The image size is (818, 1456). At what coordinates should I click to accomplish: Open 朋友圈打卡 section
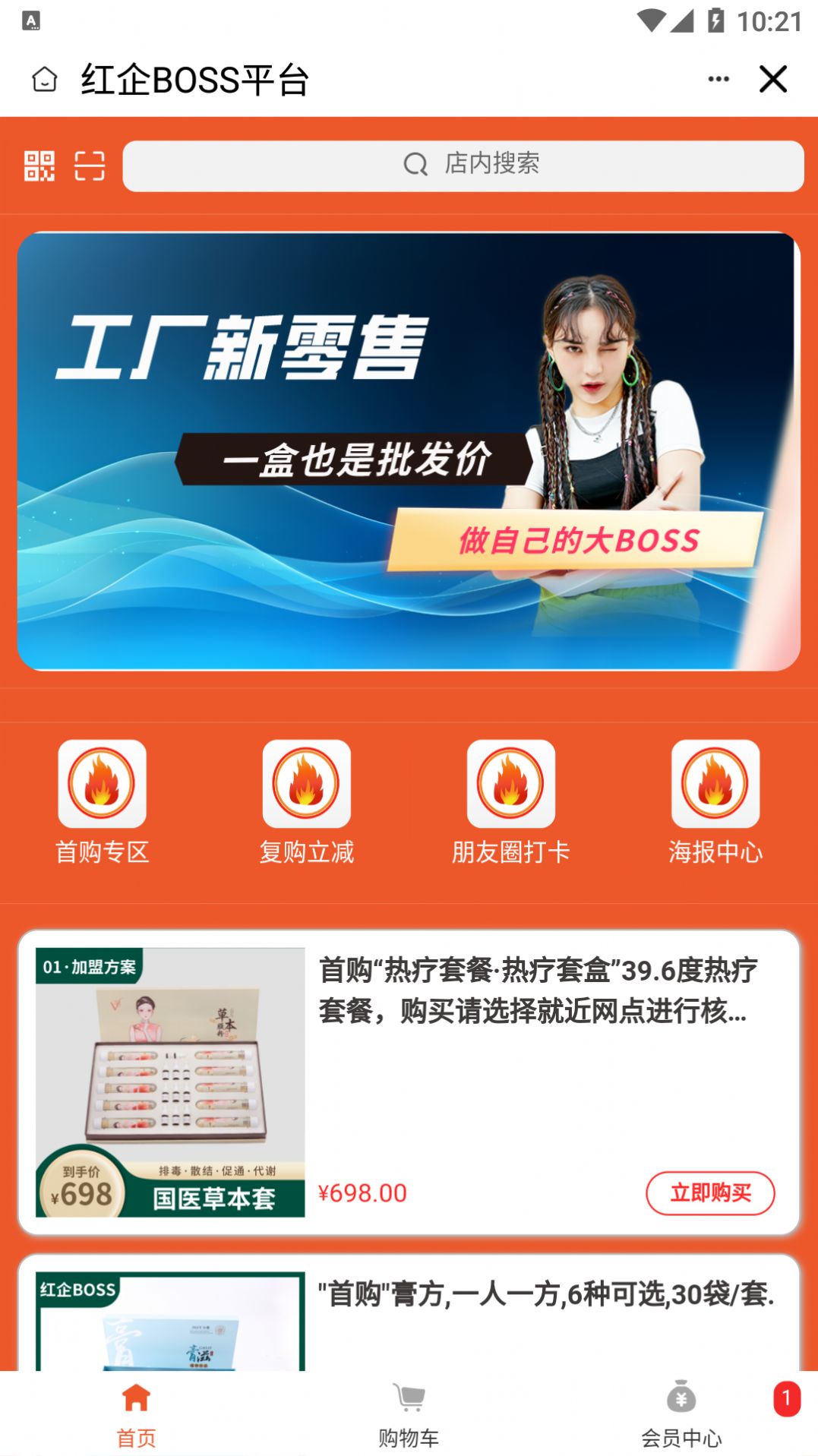pos(510,802)
